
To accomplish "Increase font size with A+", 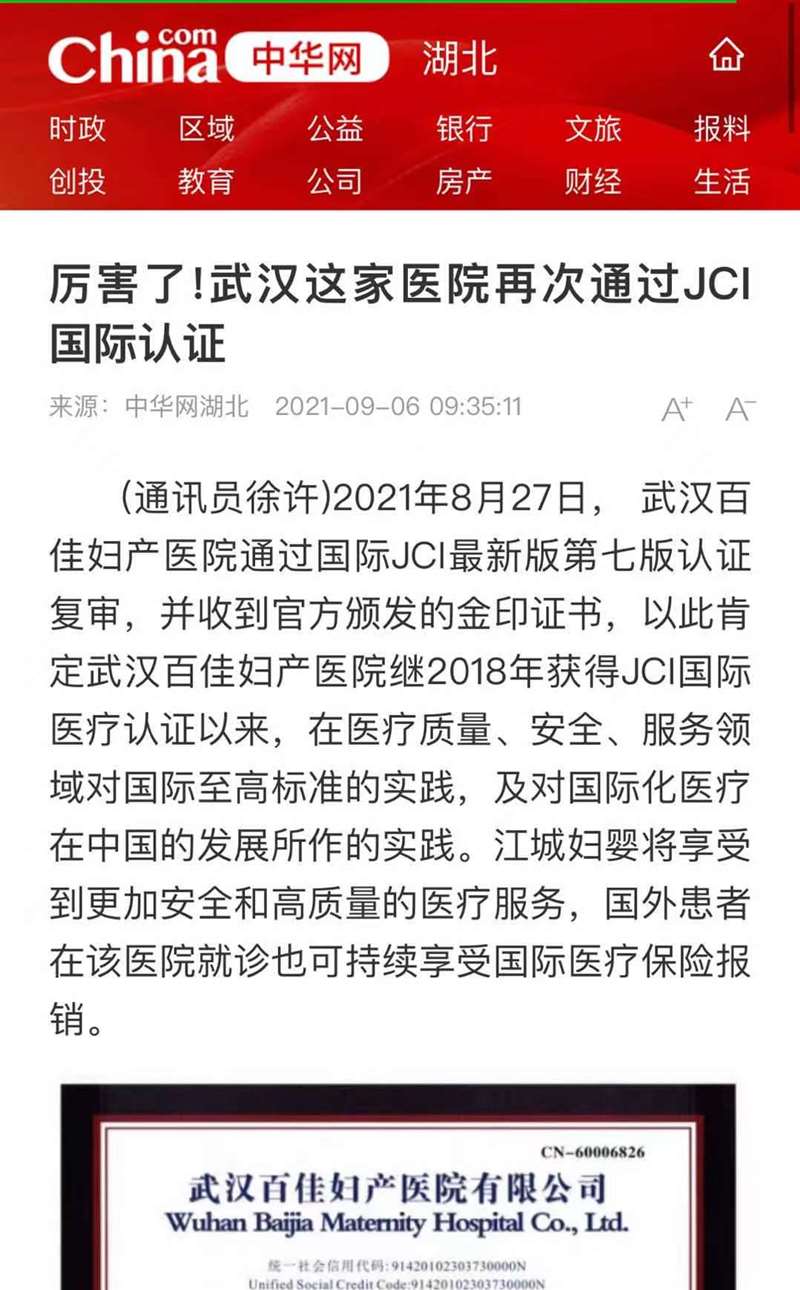I will pos(677,409).
